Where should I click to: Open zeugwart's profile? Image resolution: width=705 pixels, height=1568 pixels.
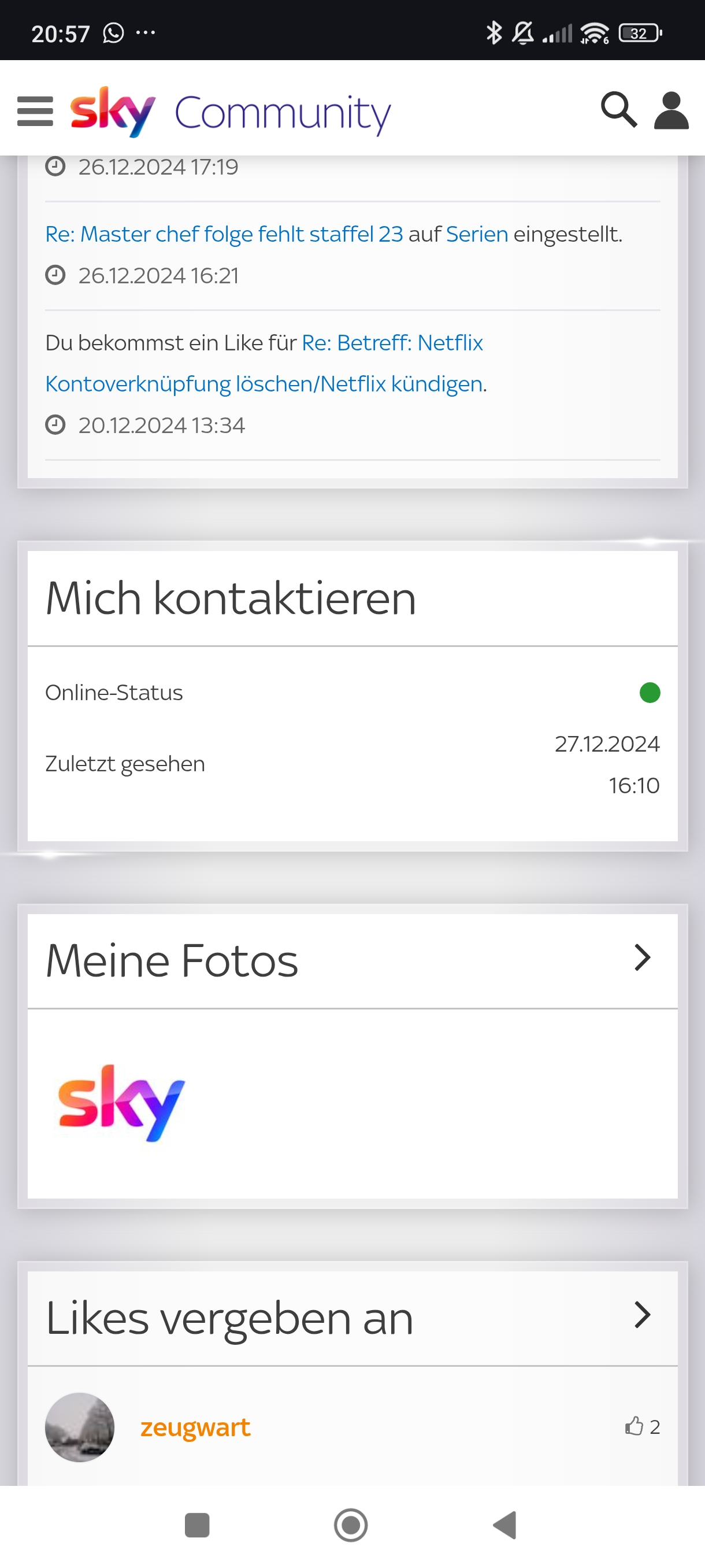click(195, 1427)
